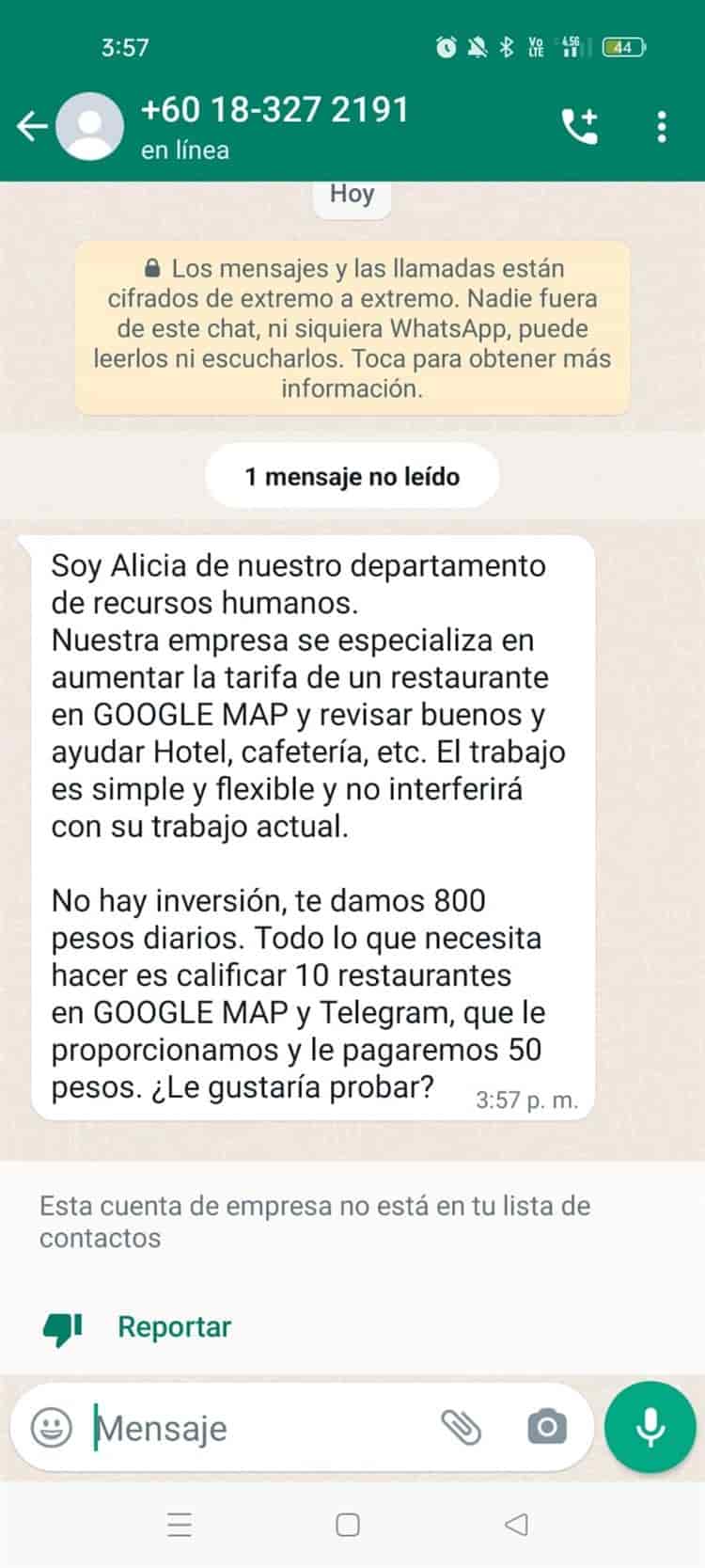Go back from this chat
The width and height of the screenshot is (705, 1568).
pyautogui.click(x=32, y=126)
